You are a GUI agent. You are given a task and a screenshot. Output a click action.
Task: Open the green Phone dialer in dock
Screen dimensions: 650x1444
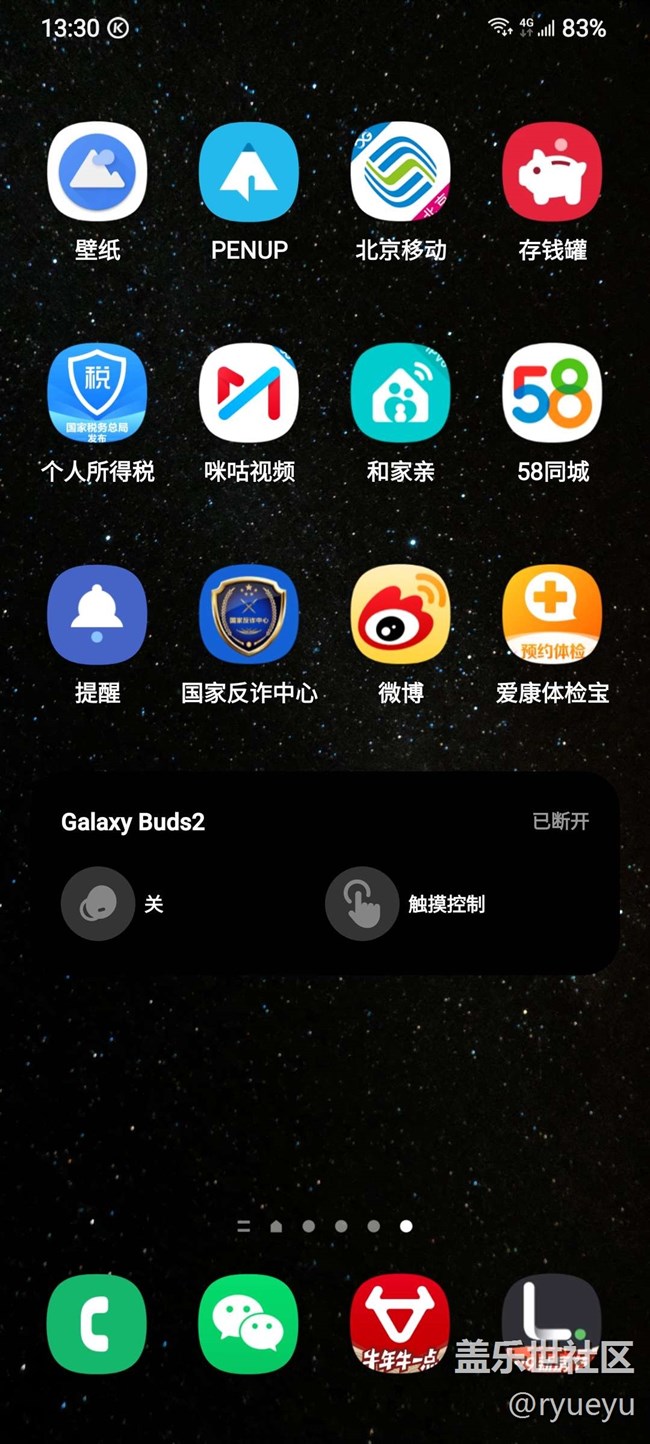pos(97,1324)
